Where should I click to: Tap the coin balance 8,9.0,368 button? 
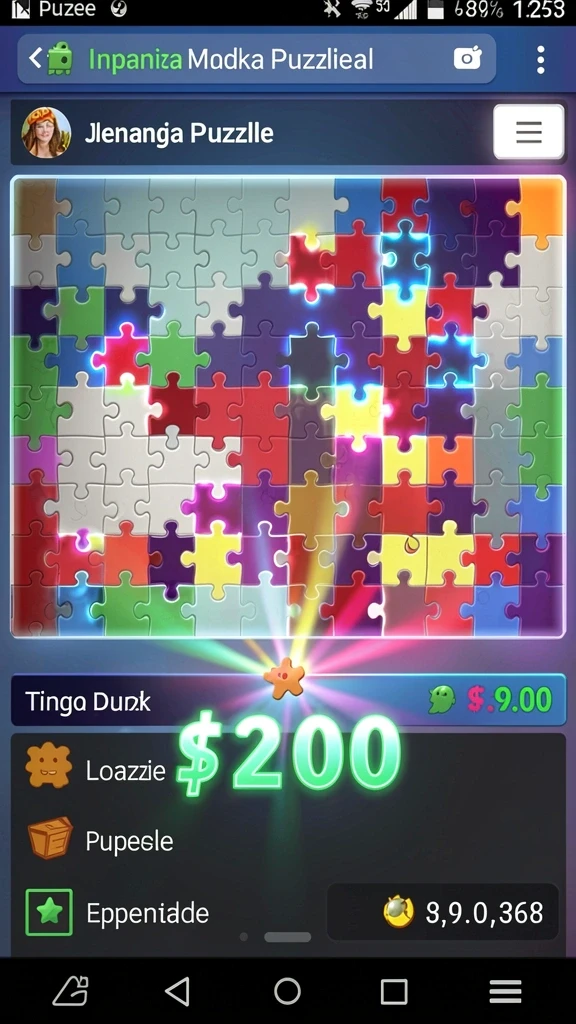[x=442, y=912]
